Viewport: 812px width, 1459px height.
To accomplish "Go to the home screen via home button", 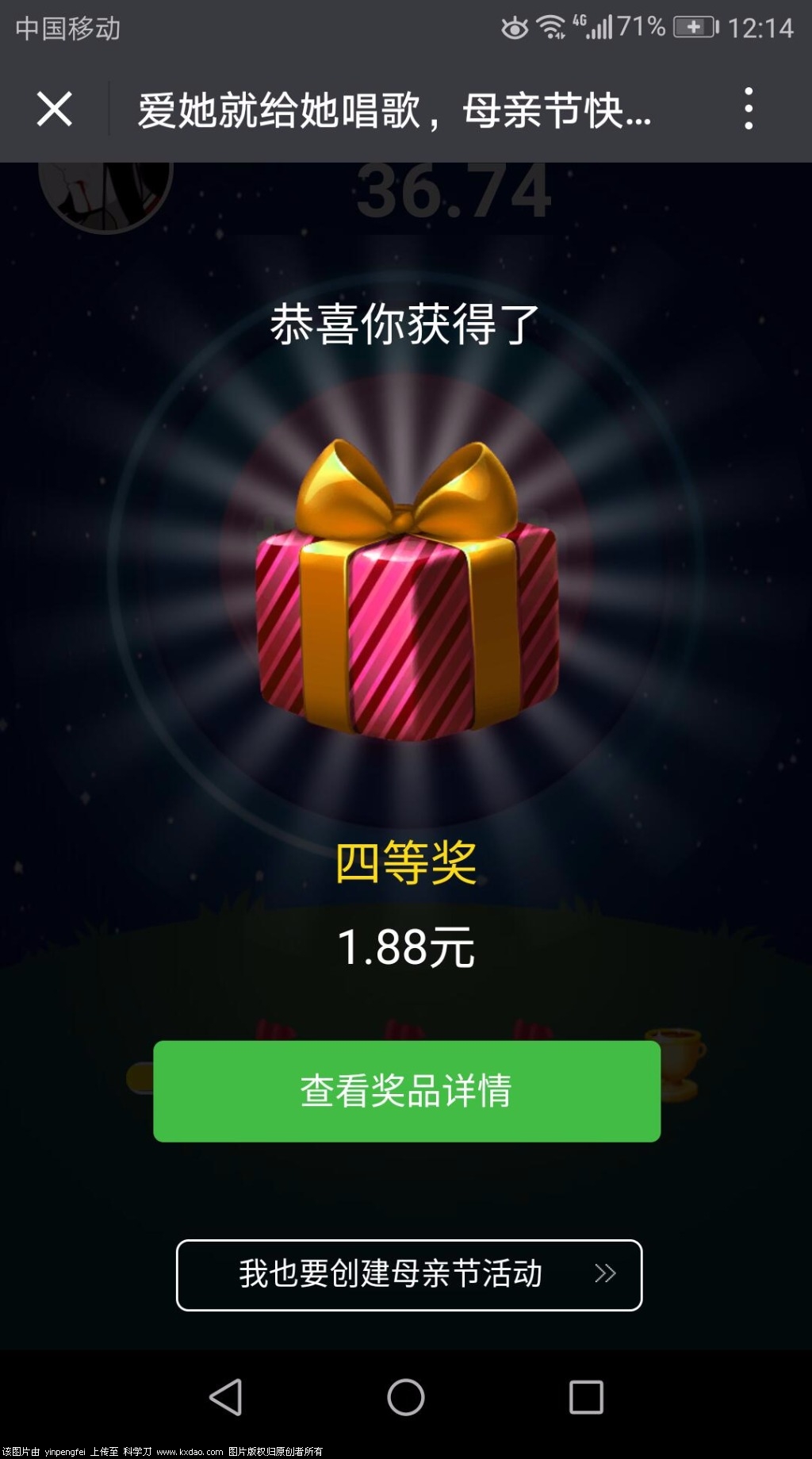I will tap(406, 1397).
